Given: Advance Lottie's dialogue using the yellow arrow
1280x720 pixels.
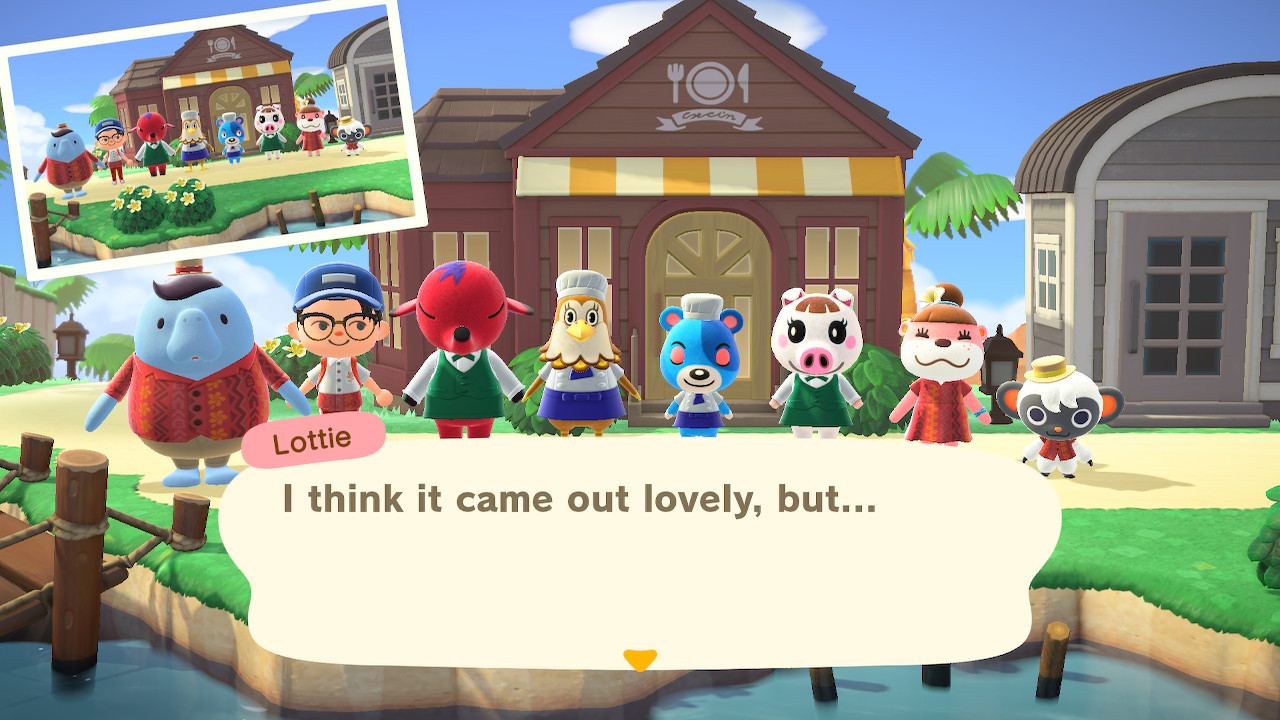Looking at the screenshot, I should click(x=640, y=660).
